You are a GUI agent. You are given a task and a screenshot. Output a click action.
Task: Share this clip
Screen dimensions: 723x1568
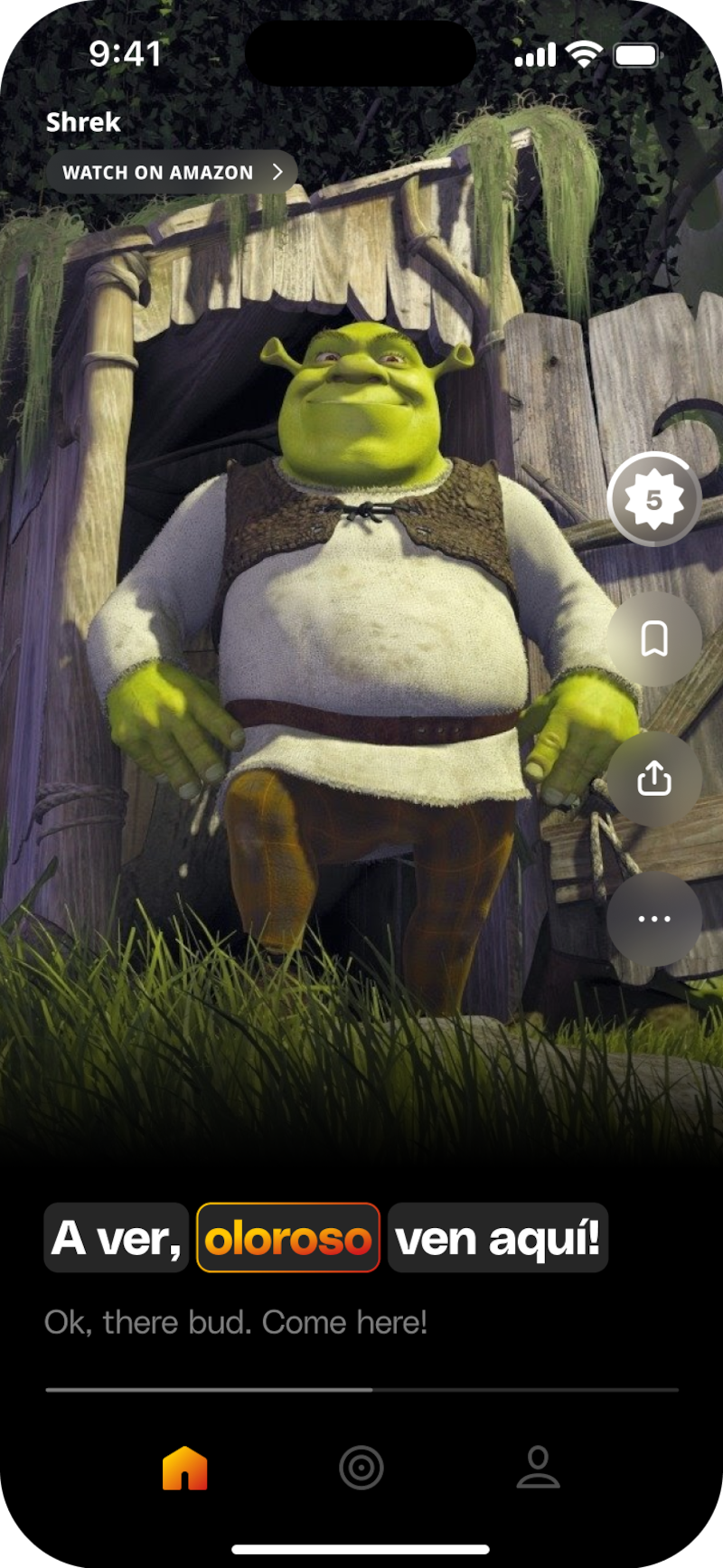tap(653, 778)
